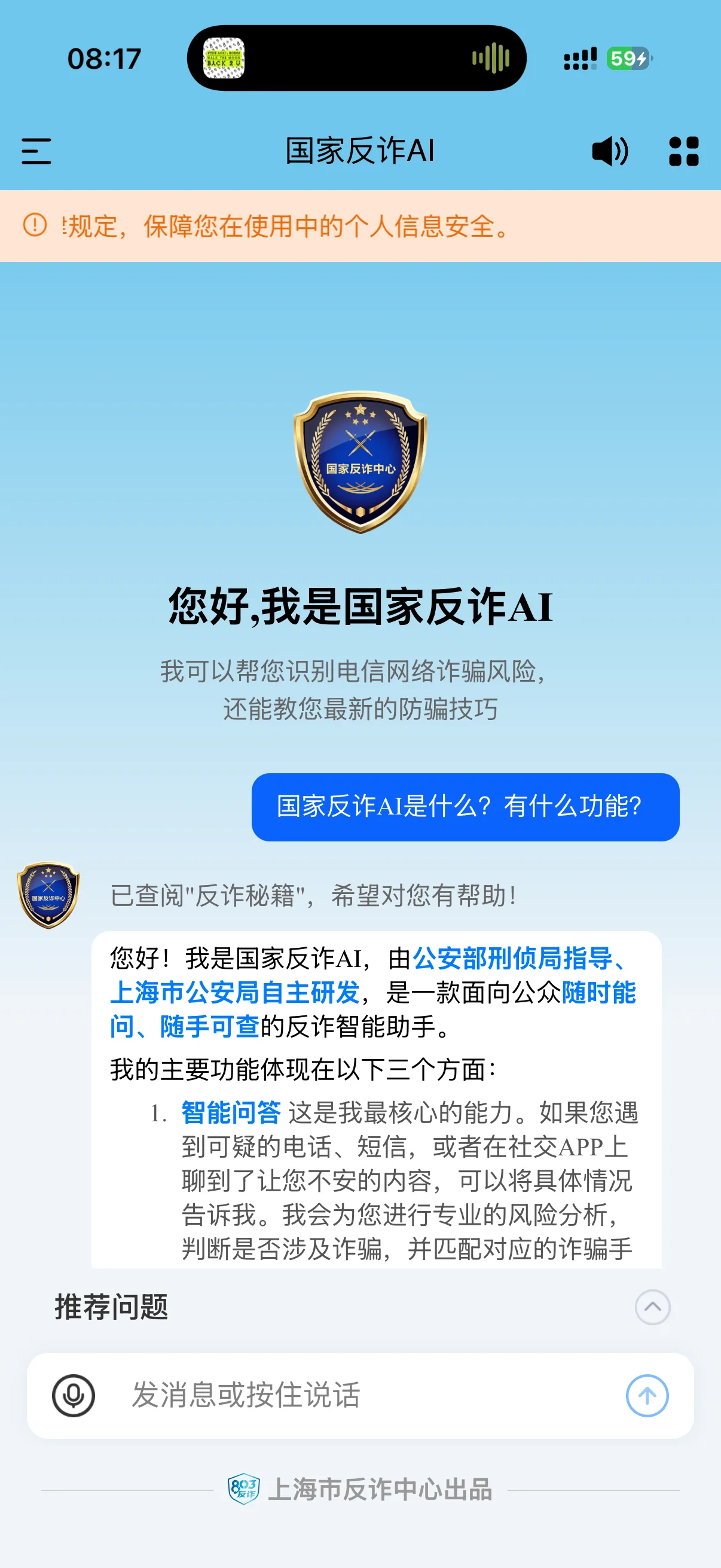Expand the 推荐问题 section

coord(652,1307)
